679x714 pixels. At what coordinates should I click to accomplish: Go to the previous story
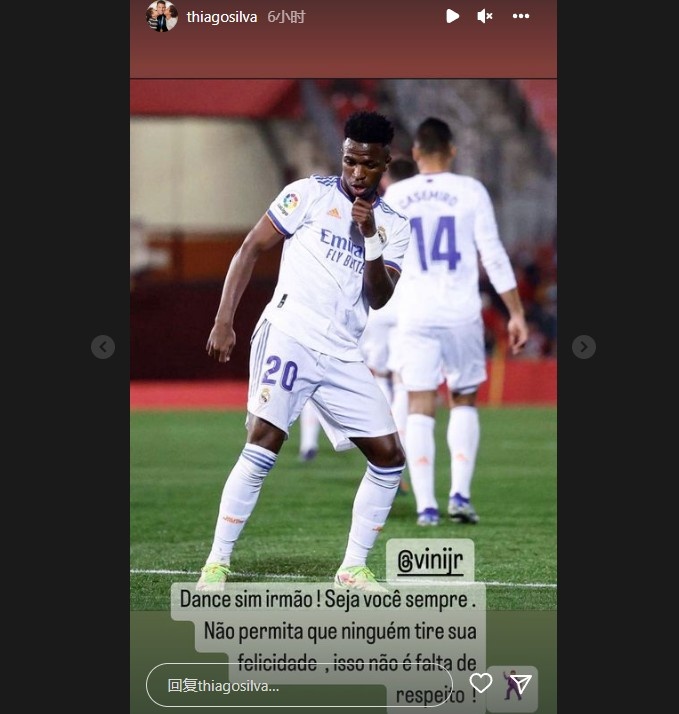point(103,347)
